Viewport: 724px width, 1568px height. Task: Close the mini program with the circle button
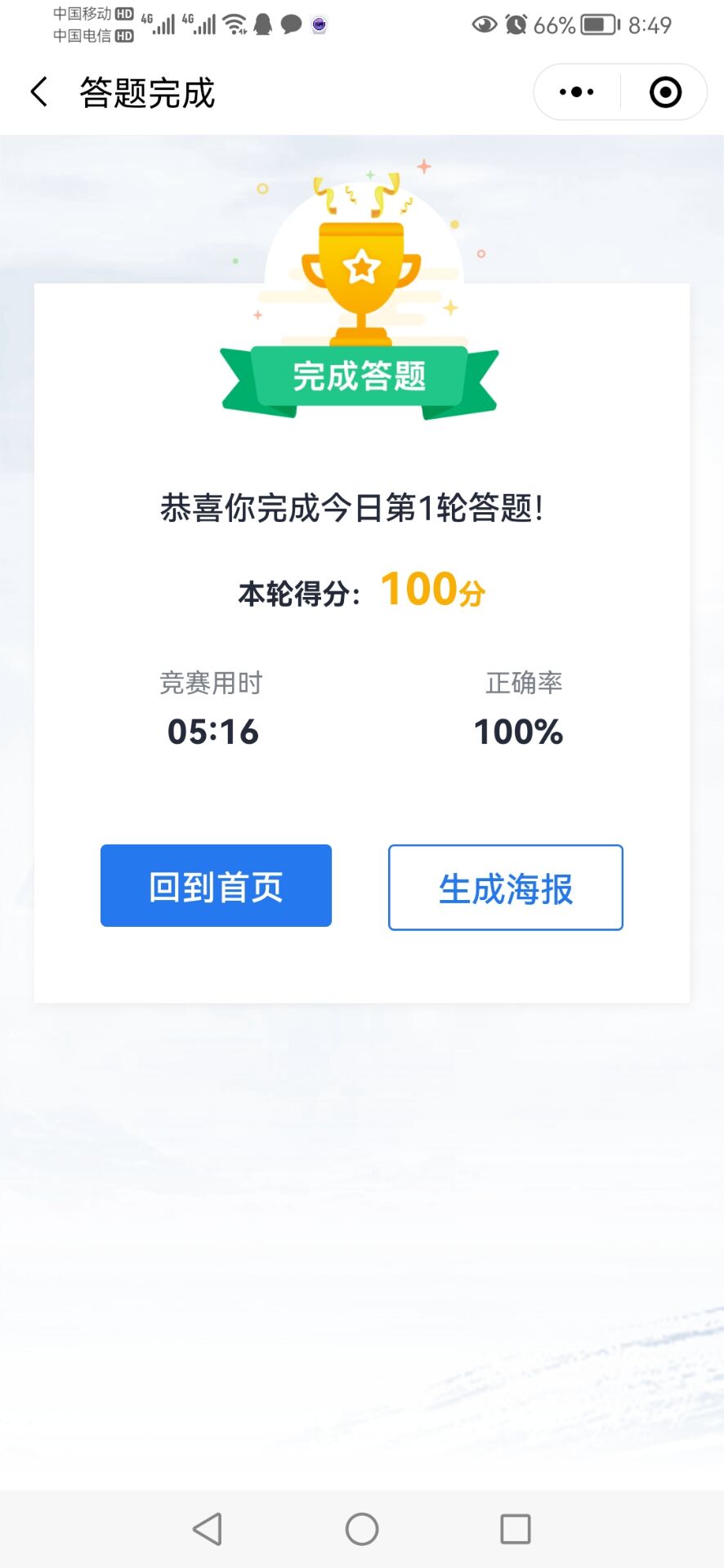(x=665, y=92)
